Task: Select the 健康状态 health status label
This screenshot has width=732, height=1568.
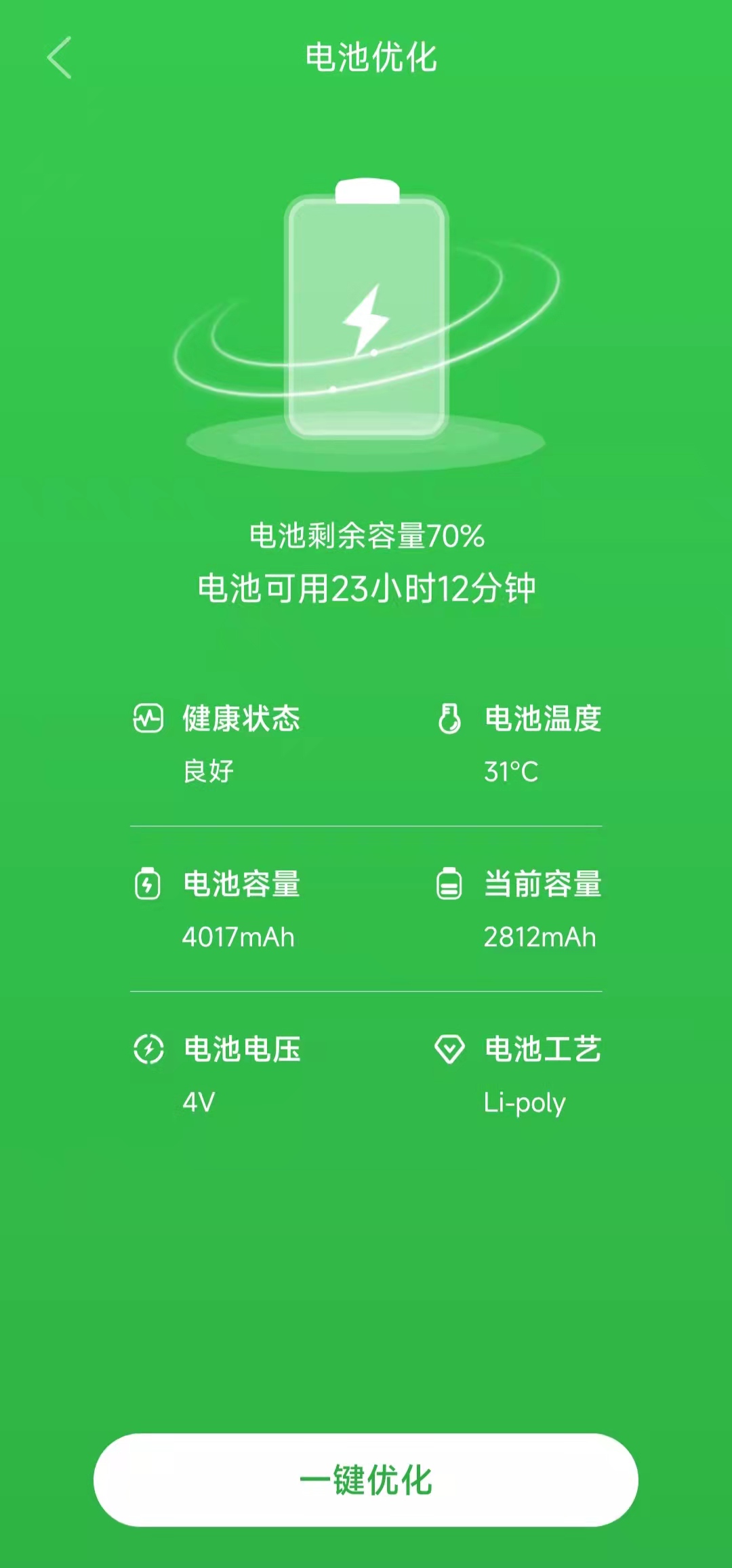Action: coord(241,719)
